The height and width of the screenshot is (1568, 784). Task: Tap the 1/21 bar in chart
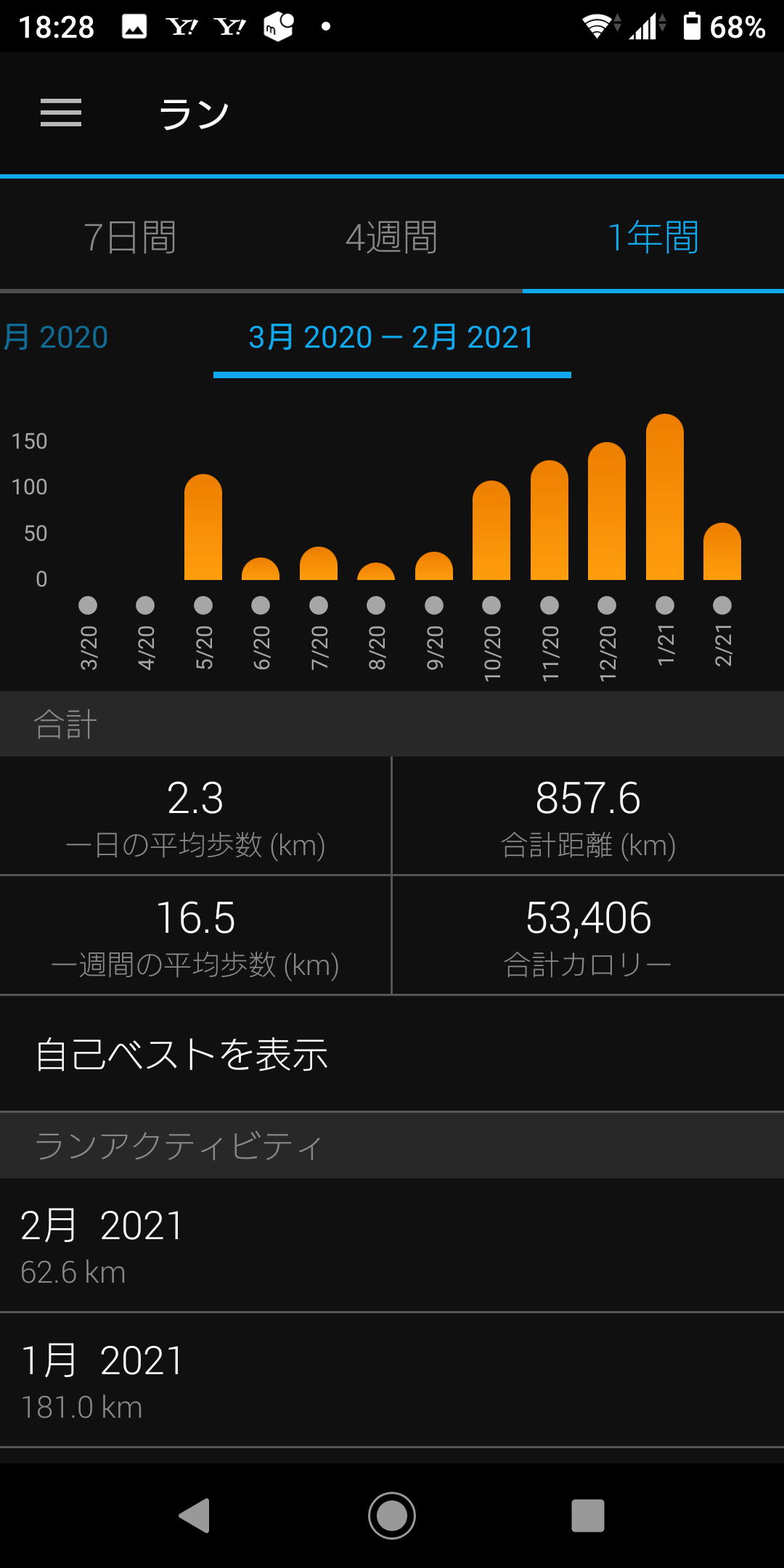point(665,497)
